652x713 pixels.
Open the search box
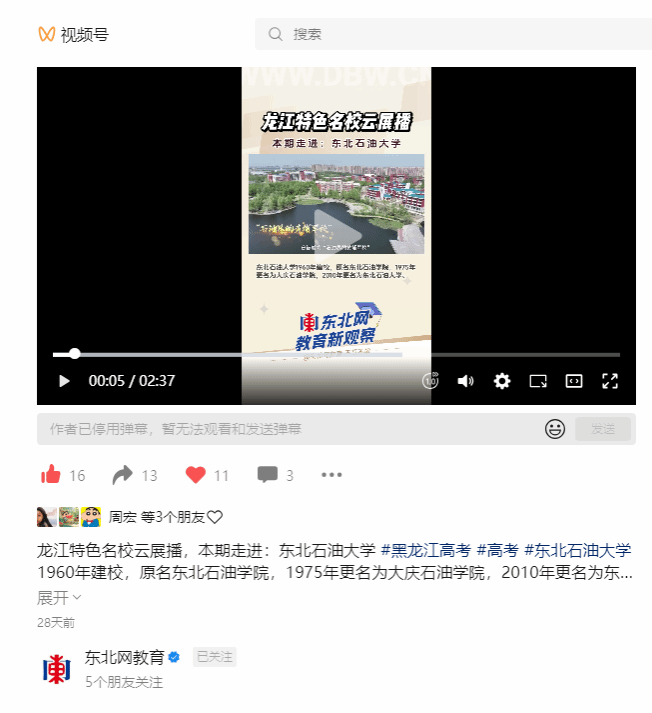[x=450, y=34]
